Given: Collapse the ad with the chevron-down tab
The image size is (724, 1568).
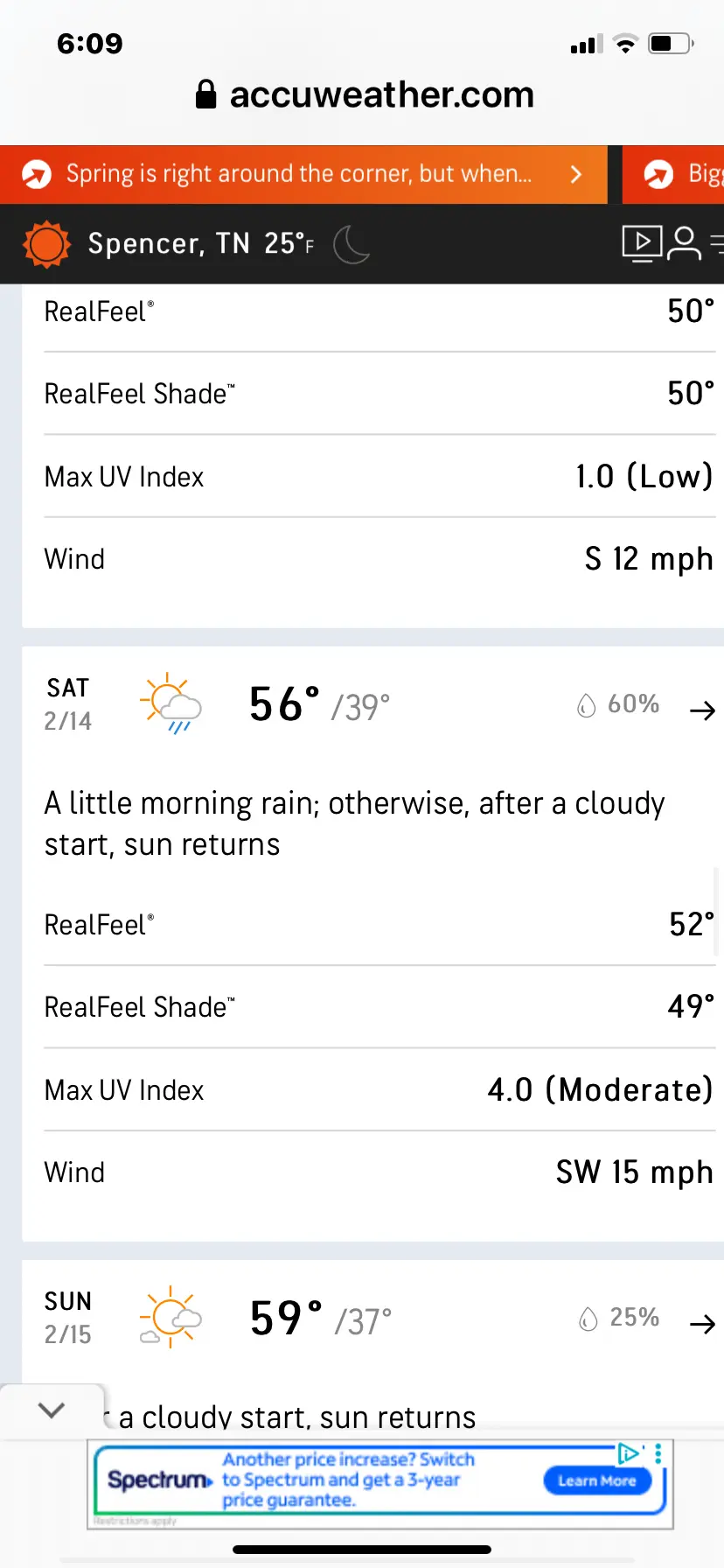Looking at the screenshot, I should pyautogui.click(x=52, y=1410).
